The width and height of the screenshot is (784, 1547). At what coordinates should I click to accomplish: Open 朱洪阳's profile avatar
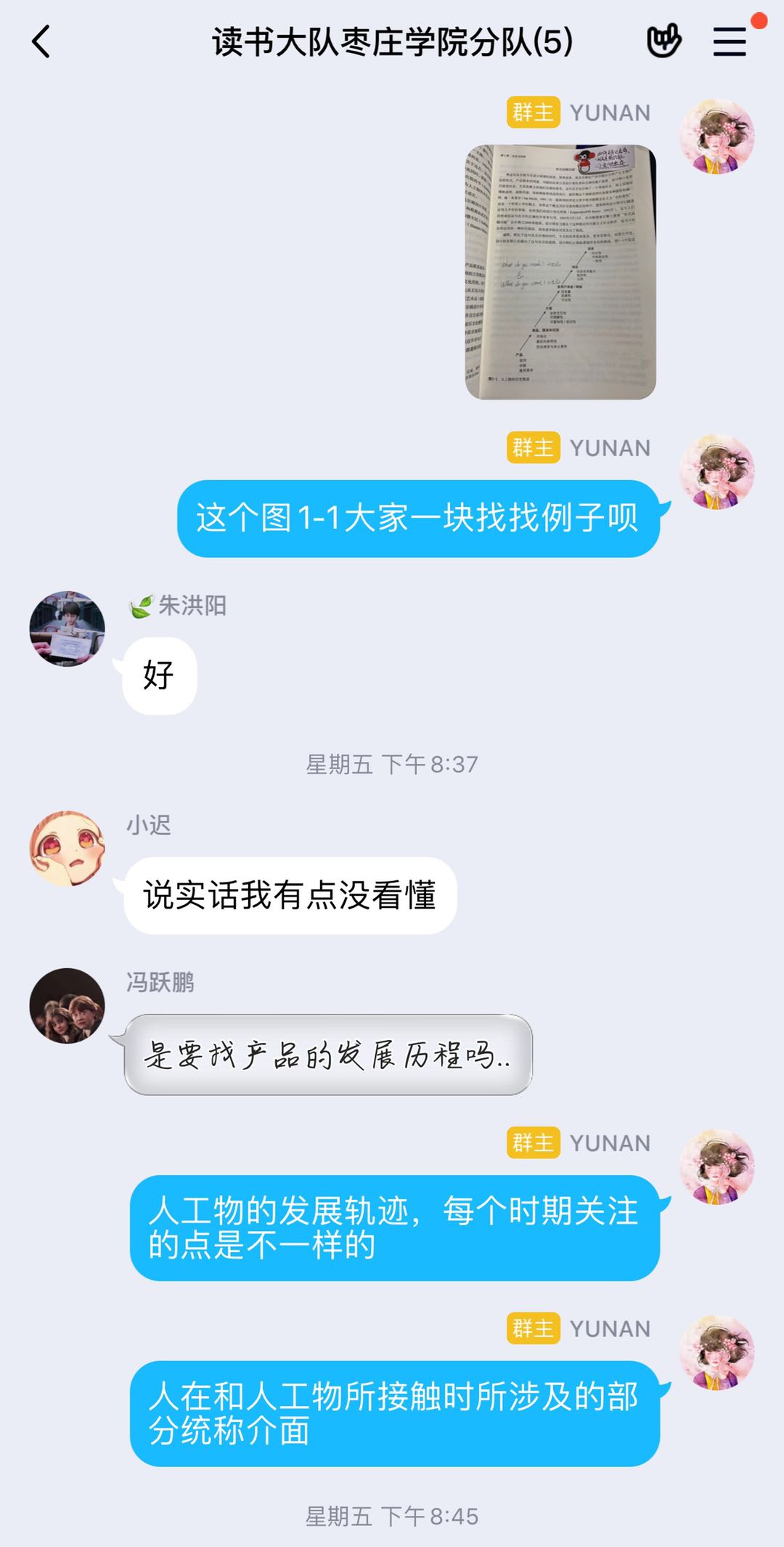tap(67, 628)
